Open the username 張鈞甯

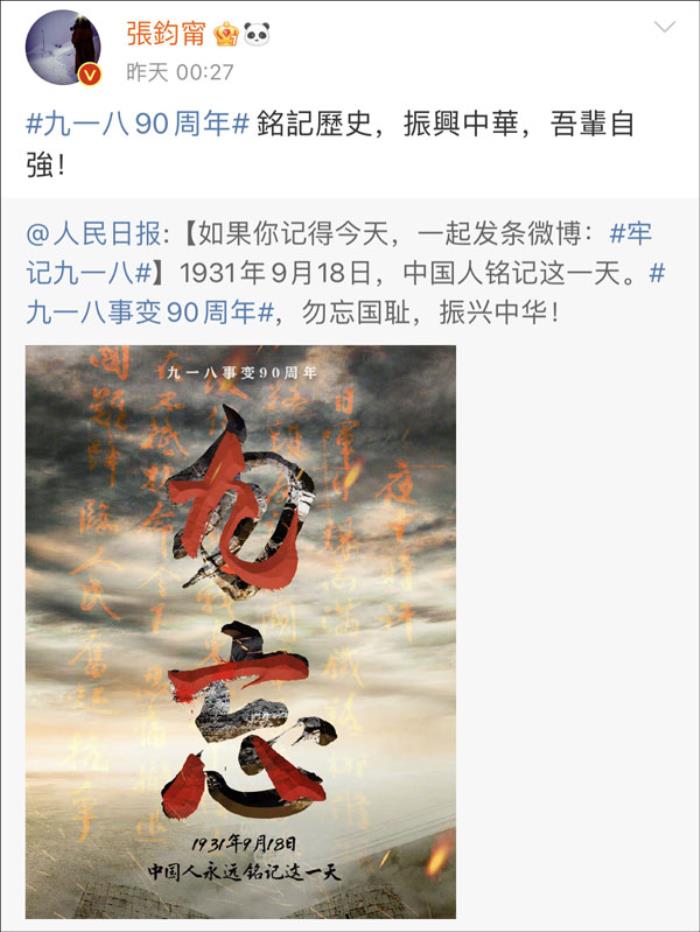point(165,35)
